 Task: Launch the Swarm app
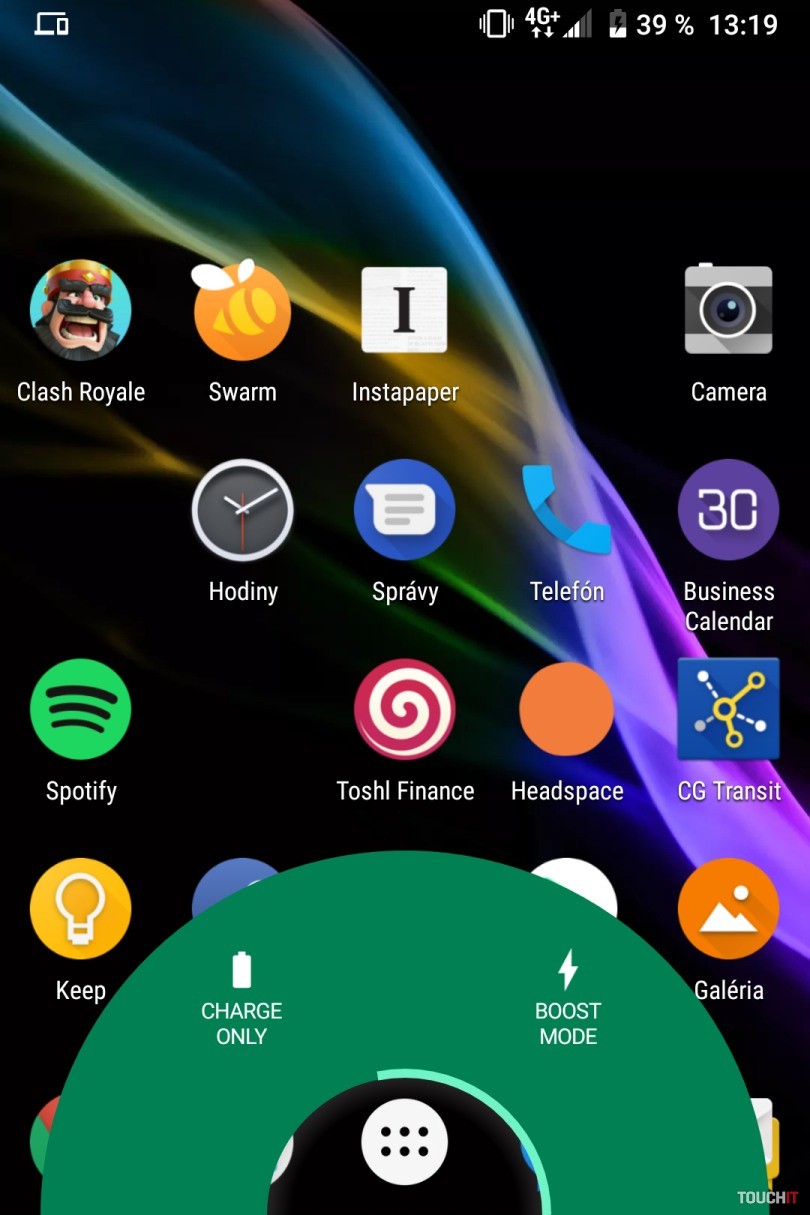click(242, 309)
